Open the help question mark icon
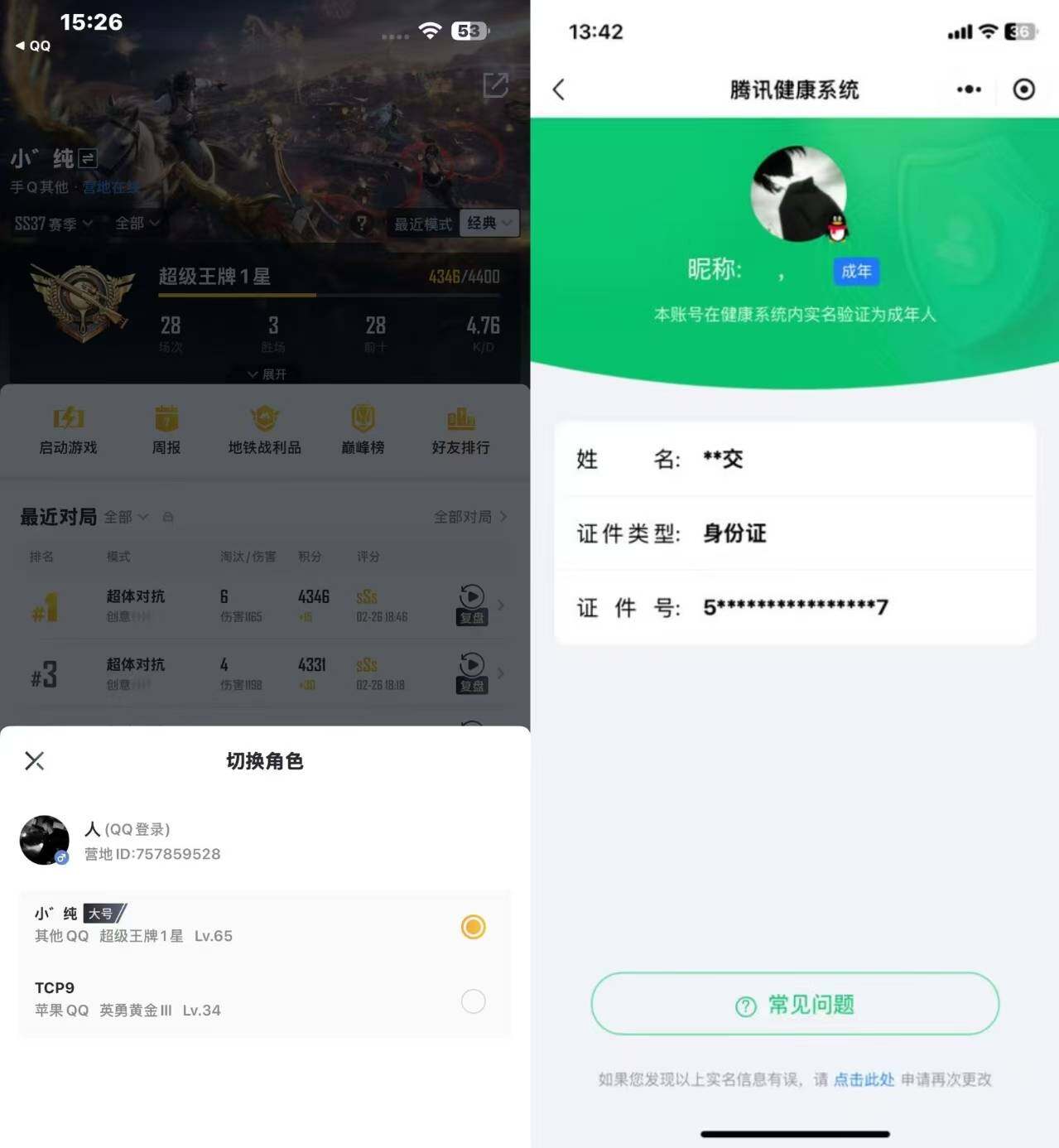The height and width of the screenshot is (1148, 1059). click(362, 222)
